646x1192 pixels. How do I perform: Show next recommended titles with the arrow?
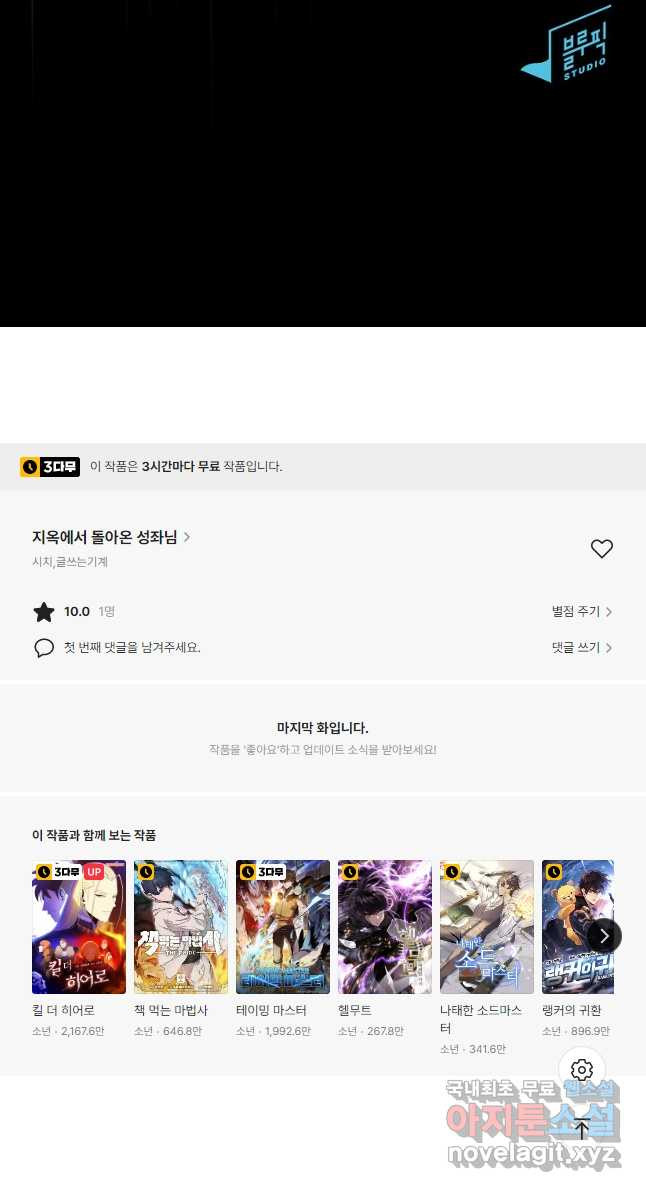click(604, 936)
